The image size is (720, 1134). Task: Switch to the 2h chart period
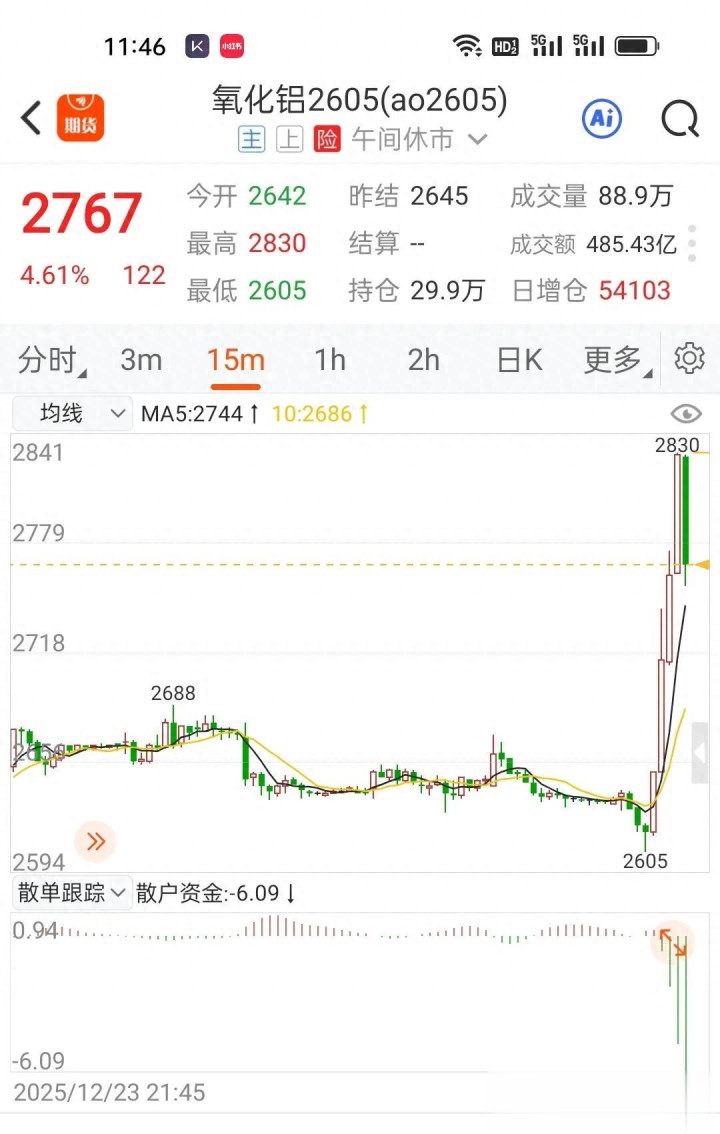(424, 360)
